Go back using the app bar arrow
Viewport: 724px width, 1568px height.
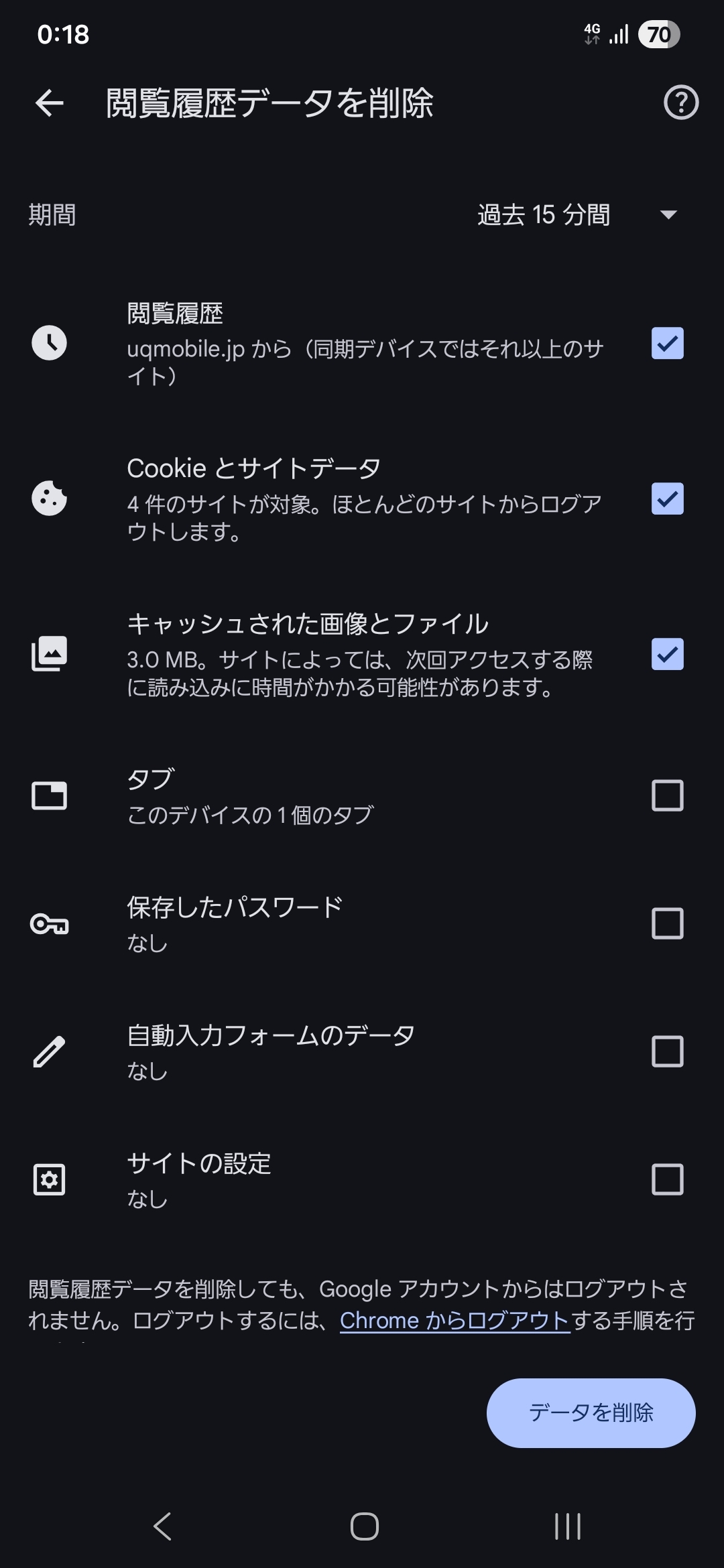point(50,103)
